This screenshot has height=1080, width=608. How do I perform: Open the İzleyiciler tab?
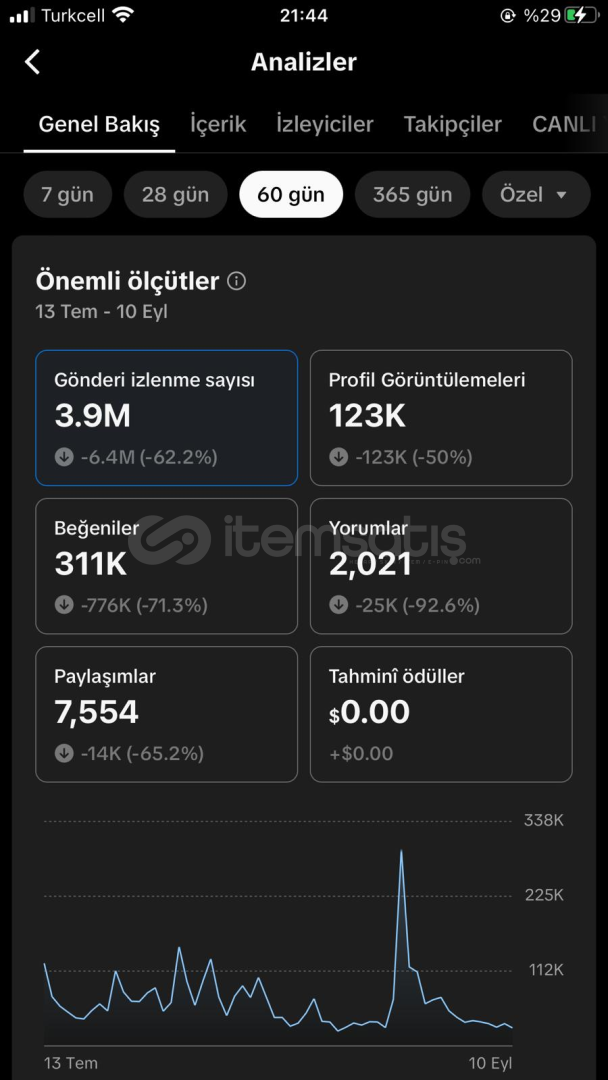tap(324, 125)
